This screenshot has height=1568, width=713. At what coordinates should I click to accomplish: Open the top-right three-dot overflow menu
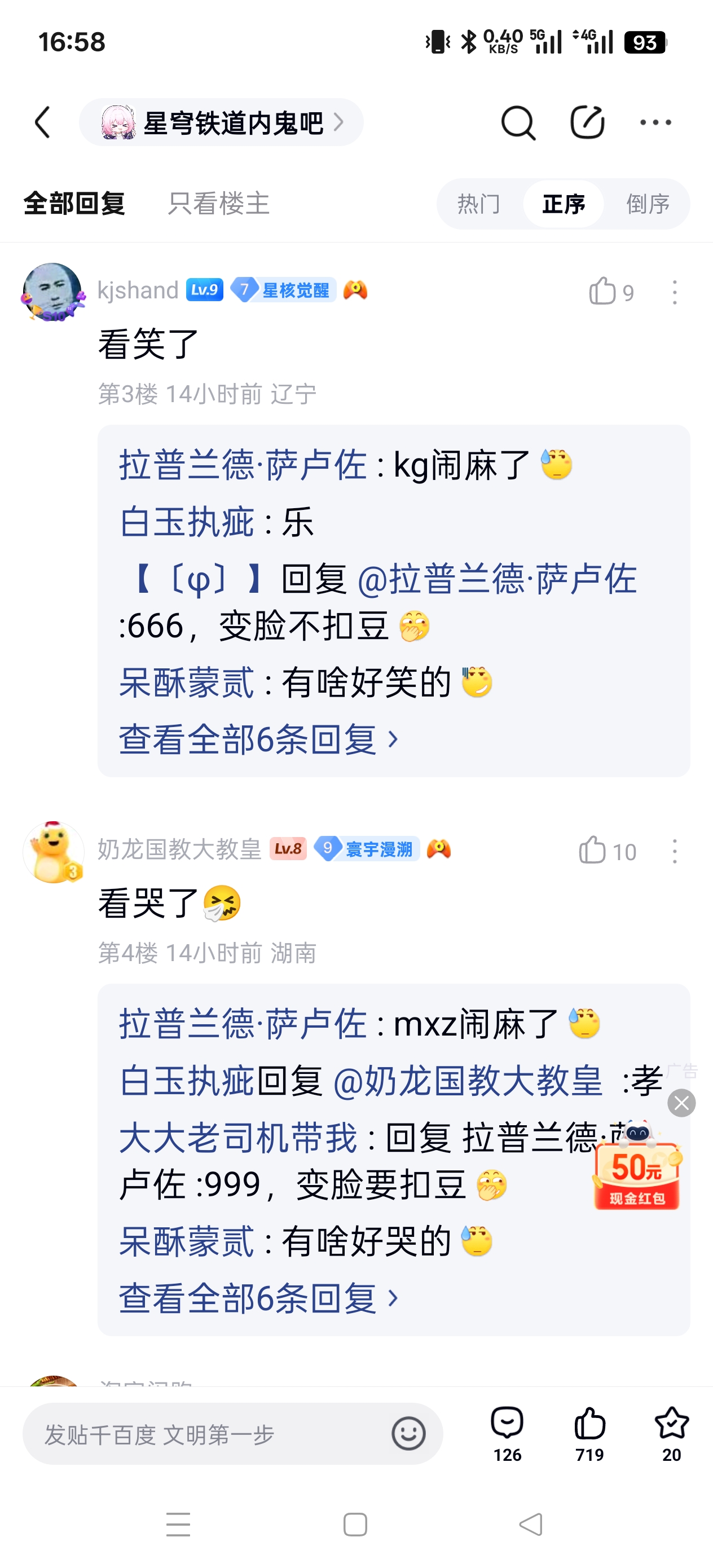click(x=655, y=123)
